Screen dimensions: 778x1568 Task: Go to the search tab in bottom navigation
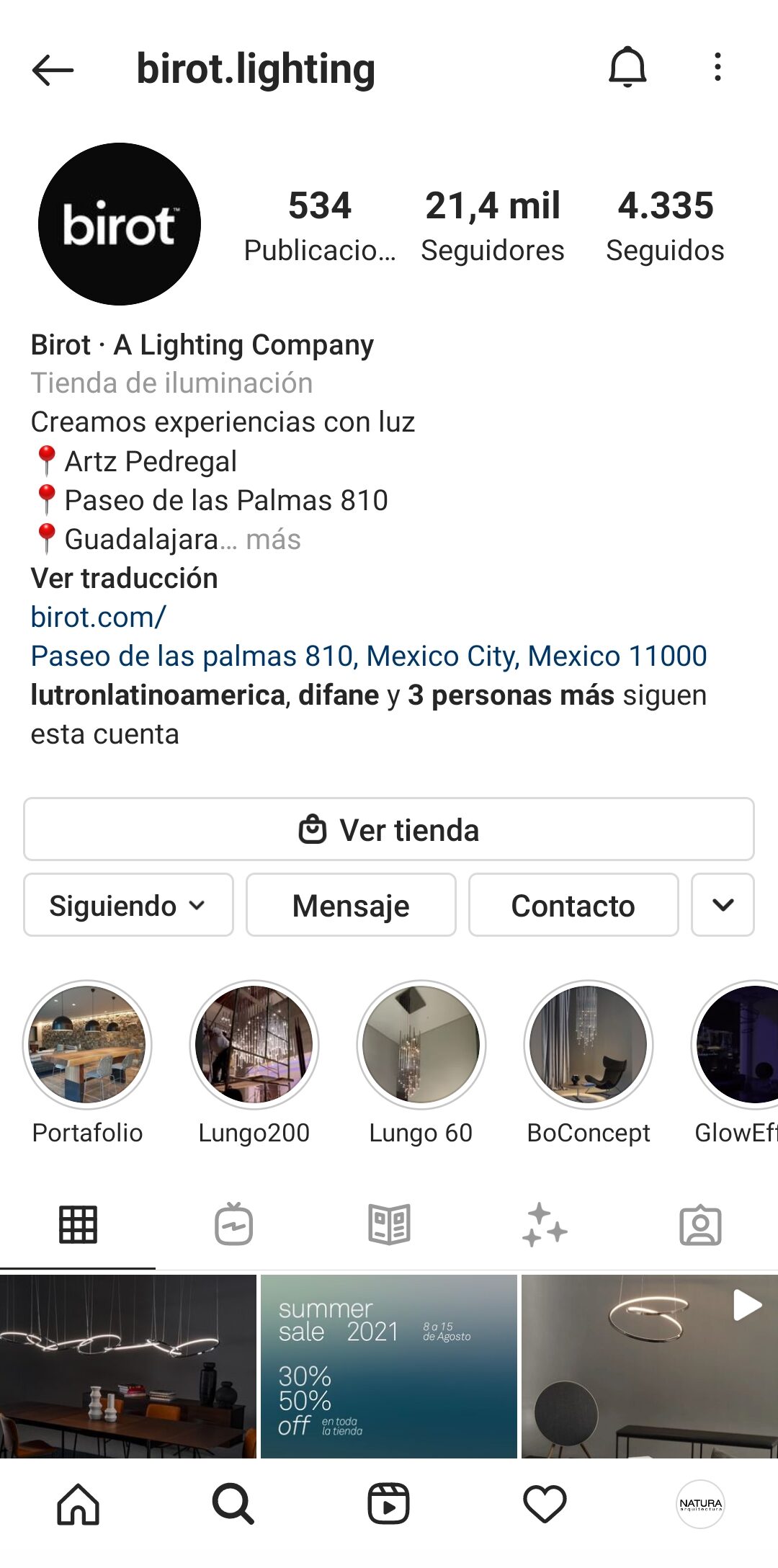point(233,1504)
